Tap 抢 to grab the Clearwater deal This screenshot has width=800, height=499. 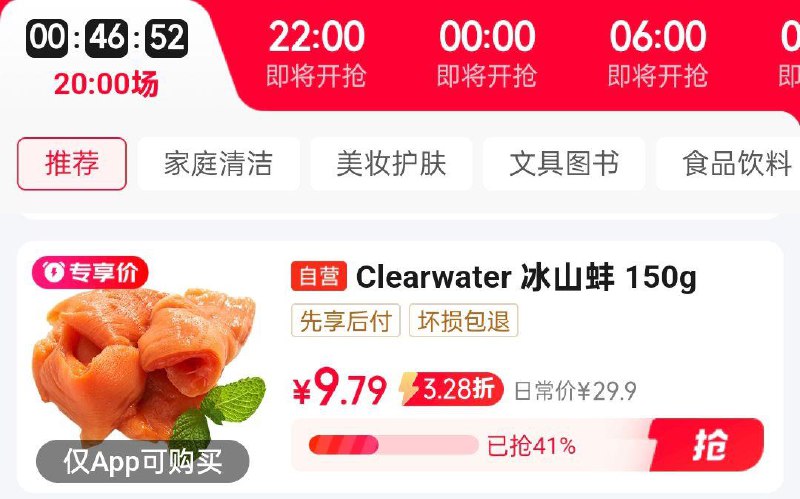click(708, 445)
